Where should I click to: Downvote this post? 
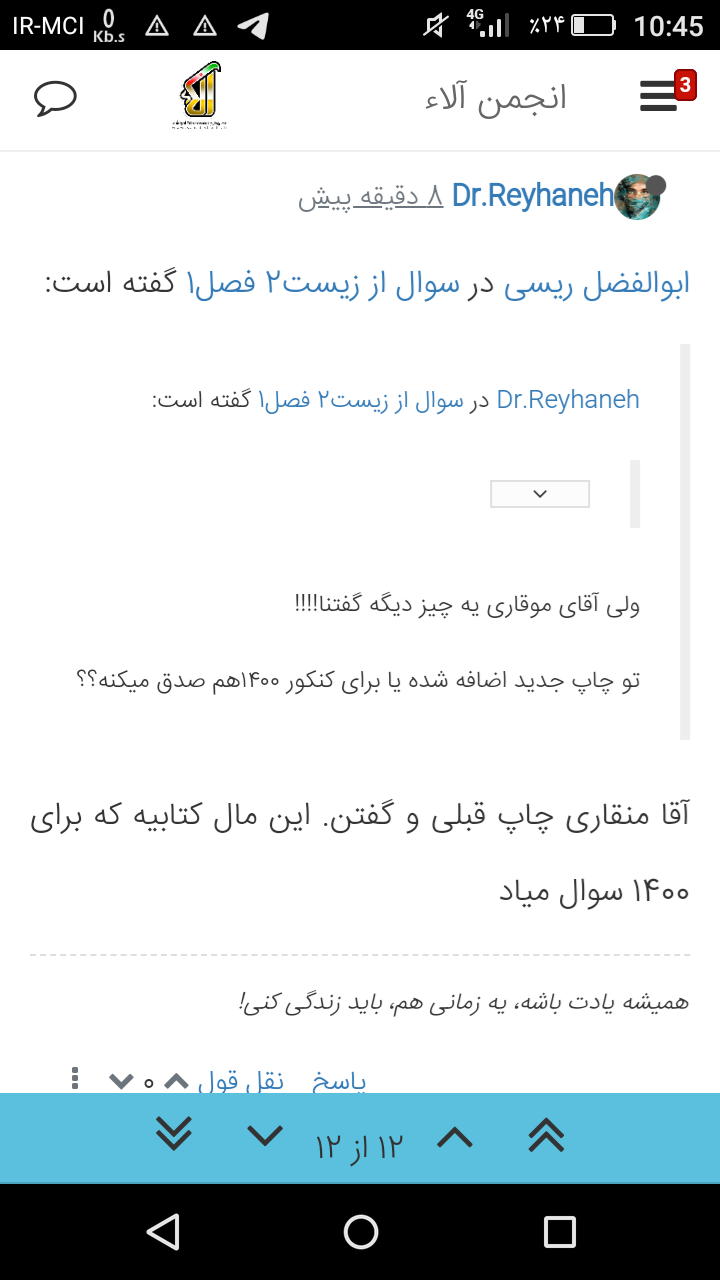pyautogui.click(x=121, y=1081)
